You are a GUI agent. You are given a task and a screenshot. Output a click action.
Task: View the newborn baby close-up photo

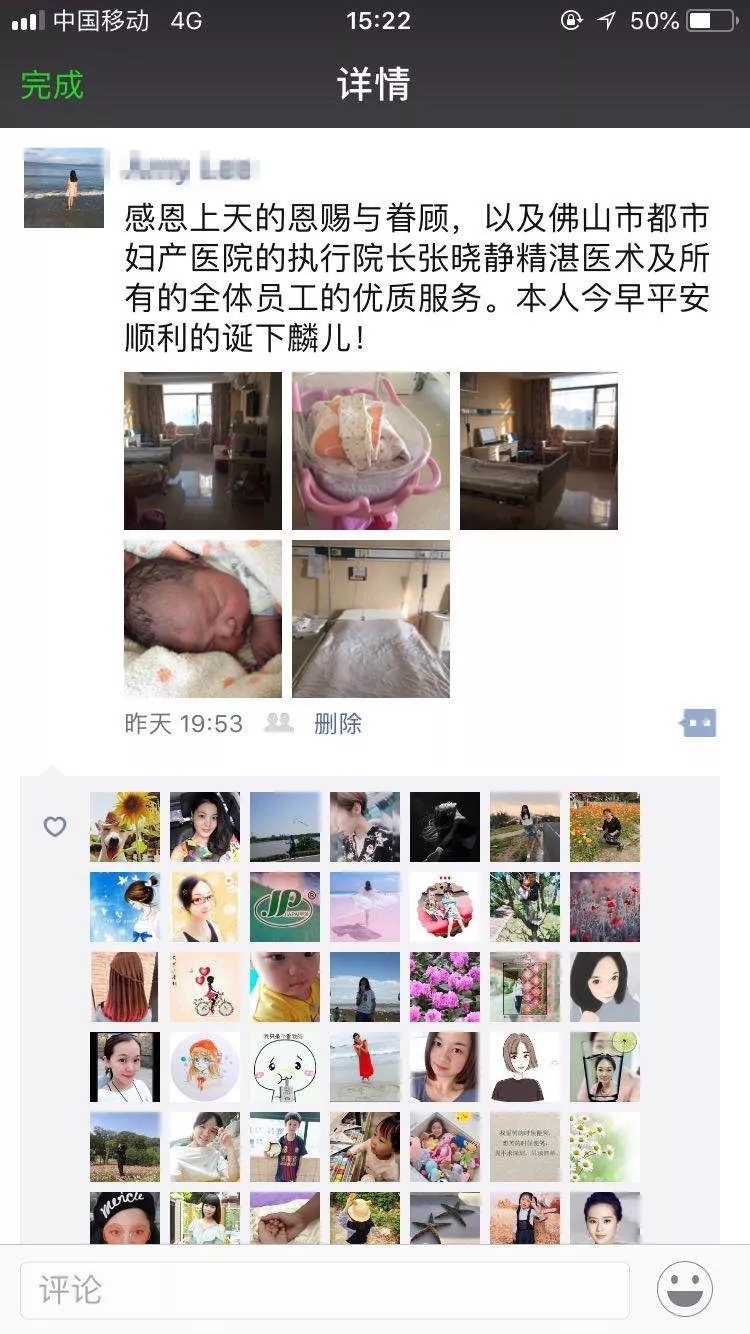point(203,619)
